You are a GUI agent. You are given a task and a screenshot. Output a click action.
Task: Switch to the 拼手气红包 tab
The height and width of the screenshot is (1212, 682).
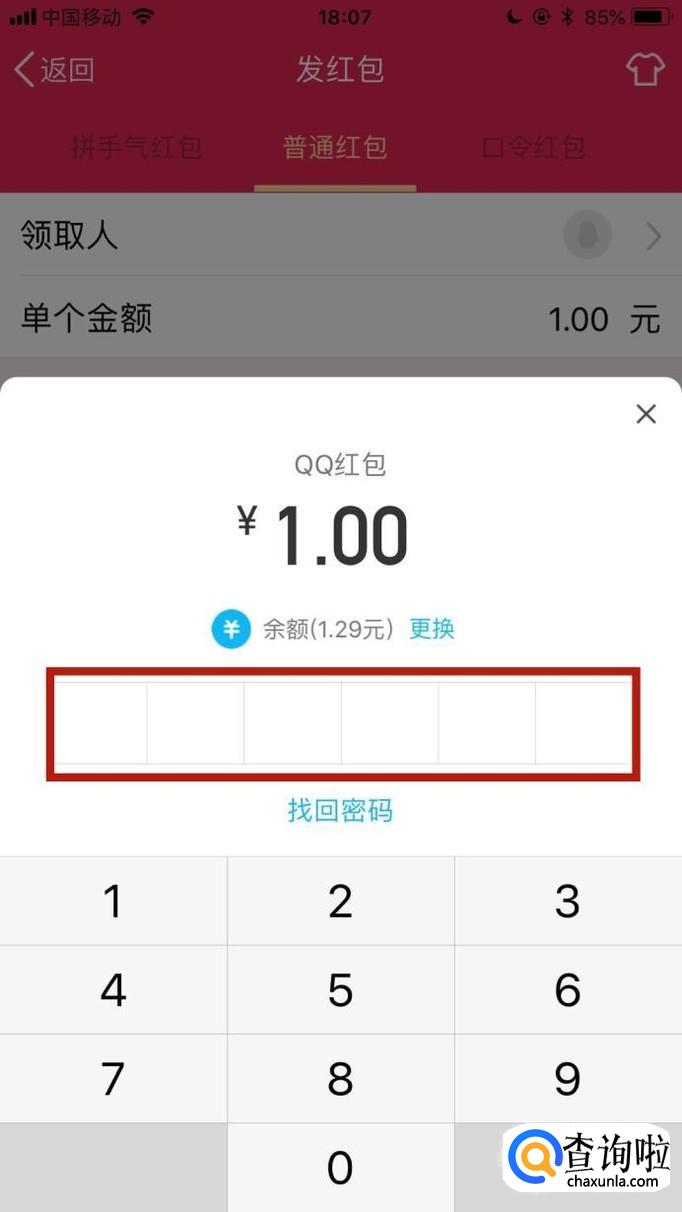click(137, 148)
